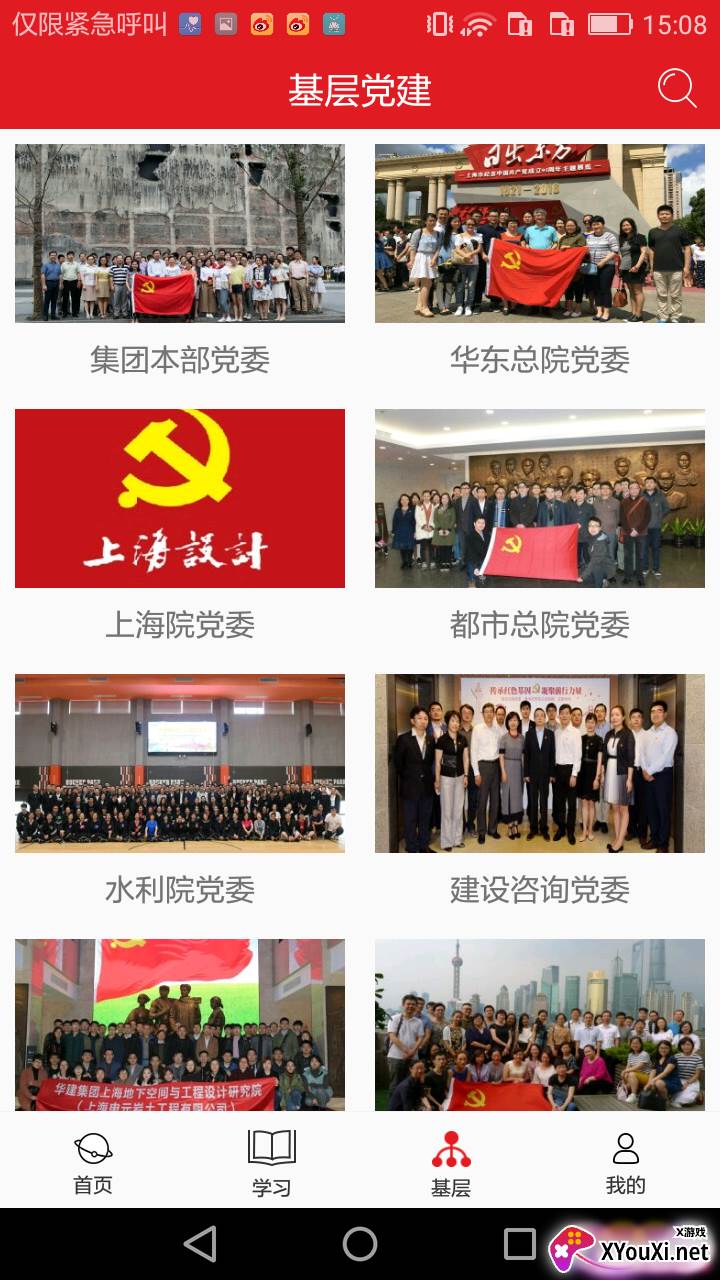
Task: Open the 华建集团上海地下空间 banner photo card
Action: pyautogui.click(x=180, y=1025)
